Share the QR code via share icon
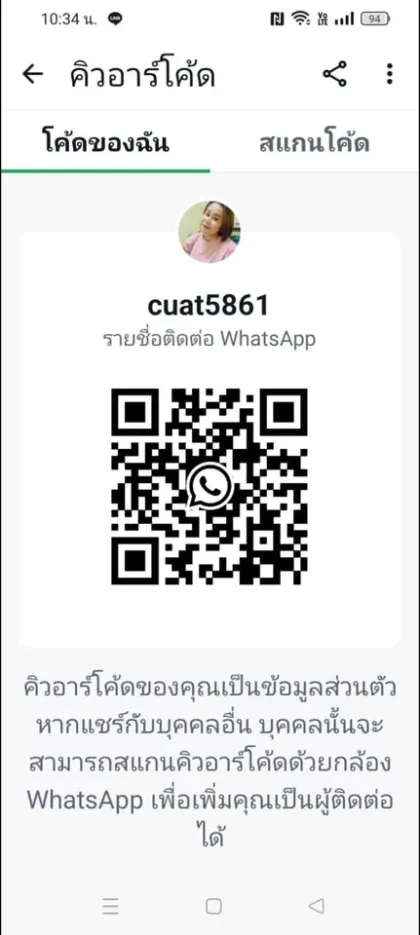 click(335, 74)
